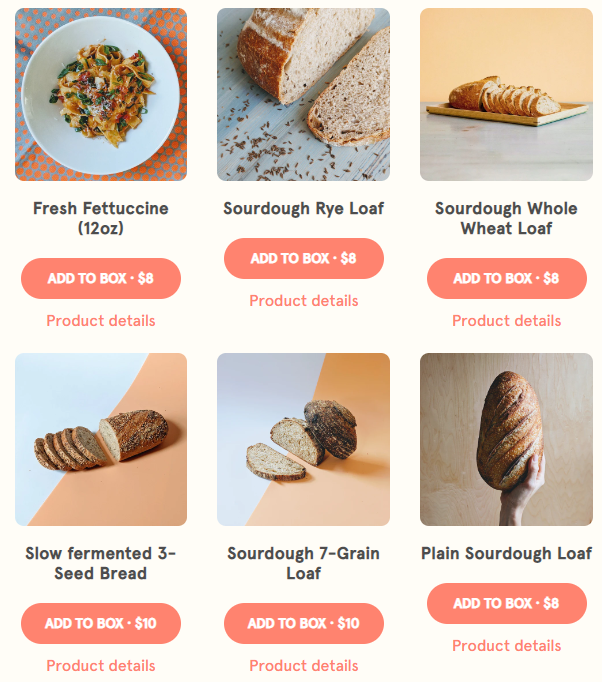The image size is (602, 682).
Task: Add Fresh Fettuccine to box
Action: pos(101,278)
